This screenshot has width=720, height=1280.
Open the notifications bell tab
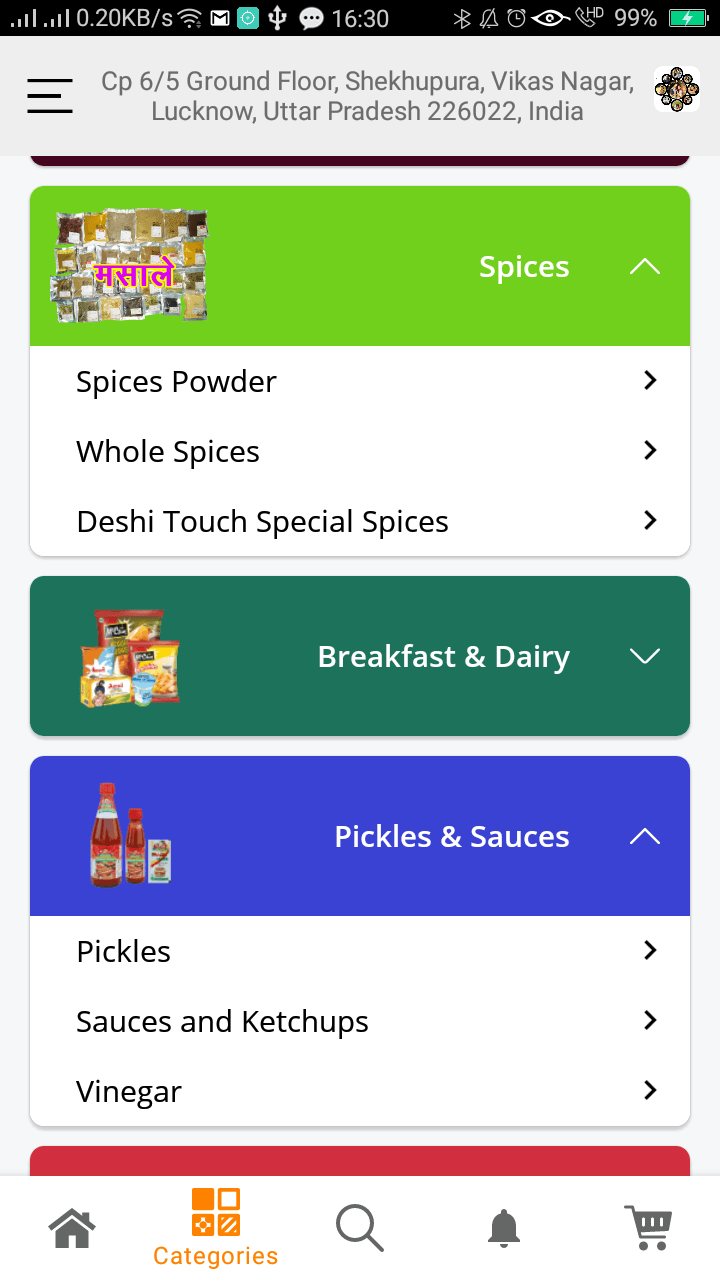[x=504, y=1228]
